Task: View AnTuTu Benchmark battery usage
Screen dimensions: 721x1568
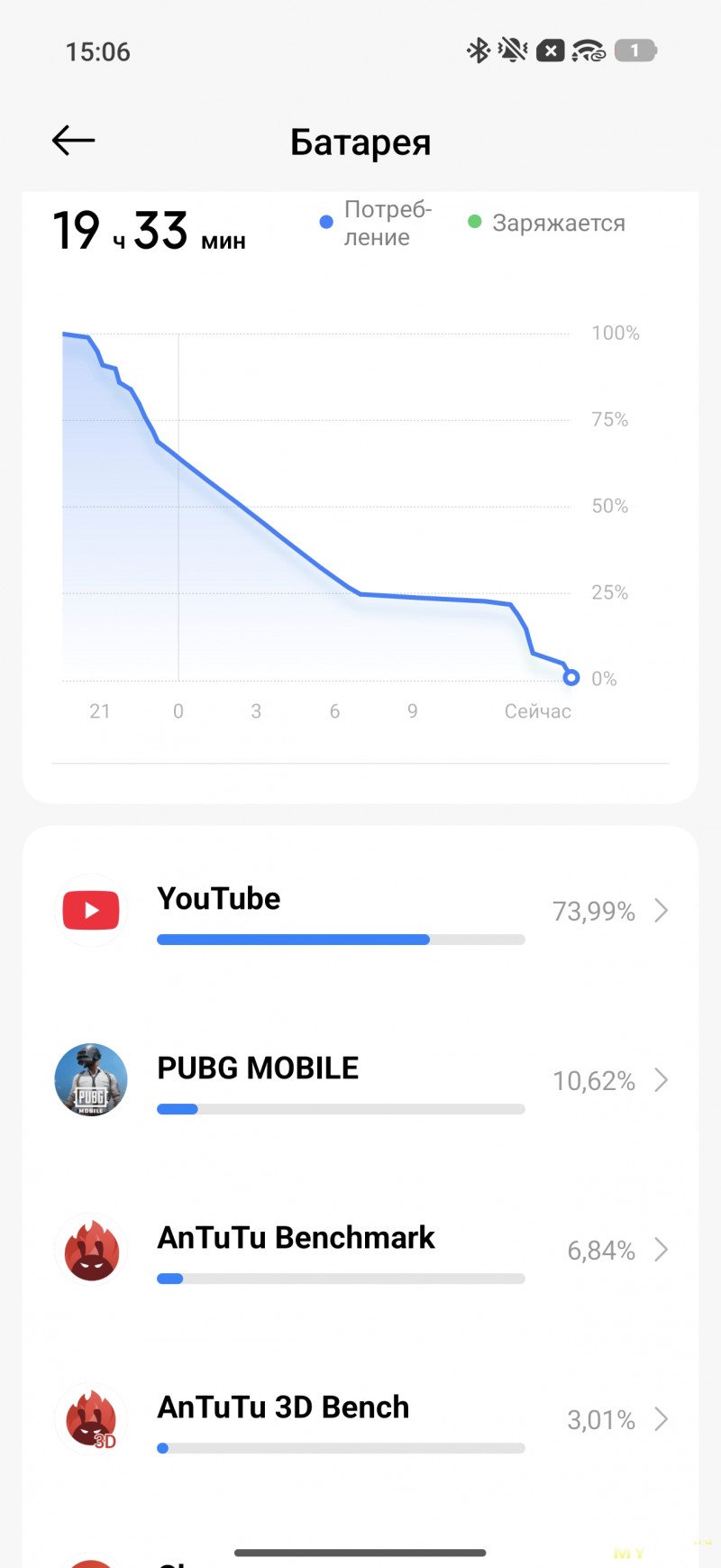Action: [360, 1250]
